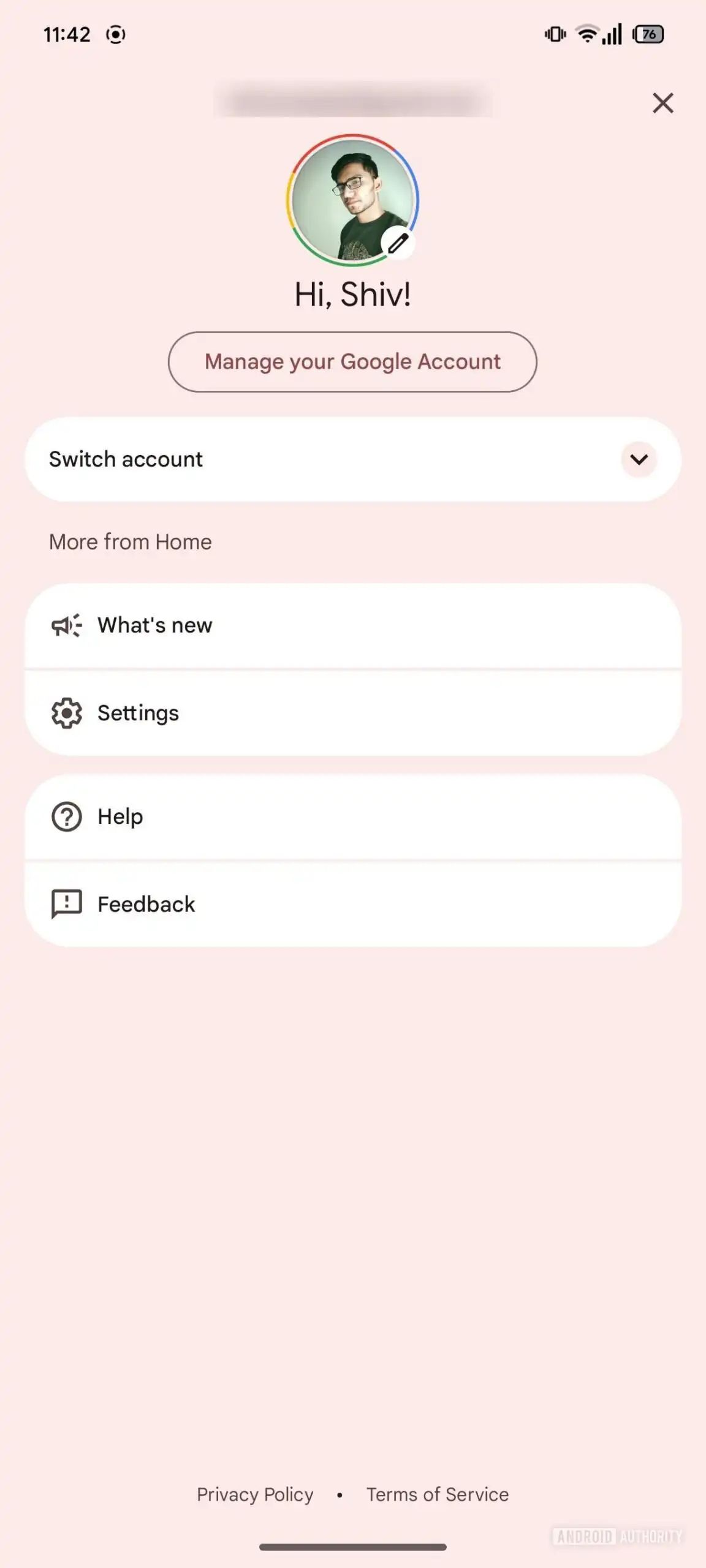Expand the Switch account section
Screen dimensions: 706x1568
click(352, 459)
